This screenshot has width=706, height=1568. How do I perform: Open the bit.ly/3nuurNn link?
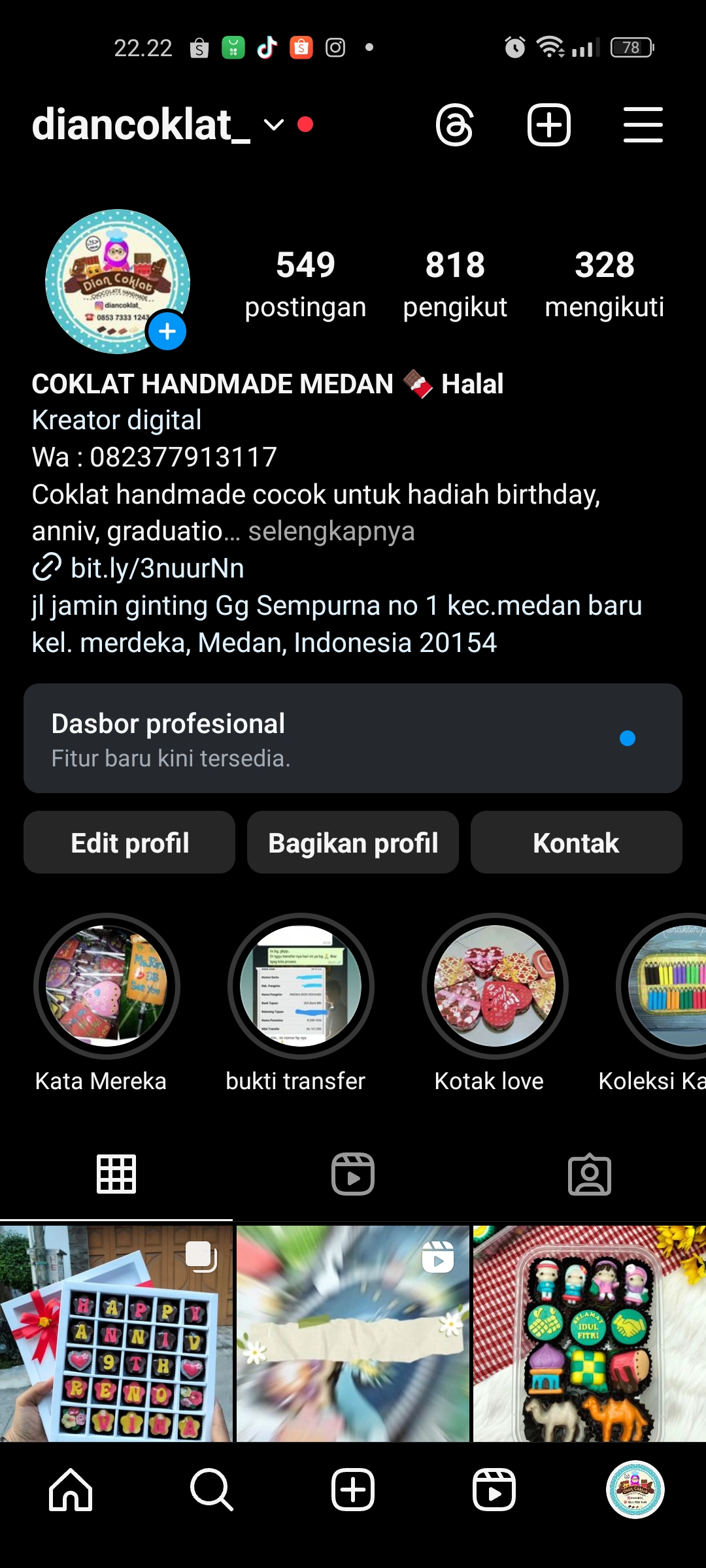(157, 568)
